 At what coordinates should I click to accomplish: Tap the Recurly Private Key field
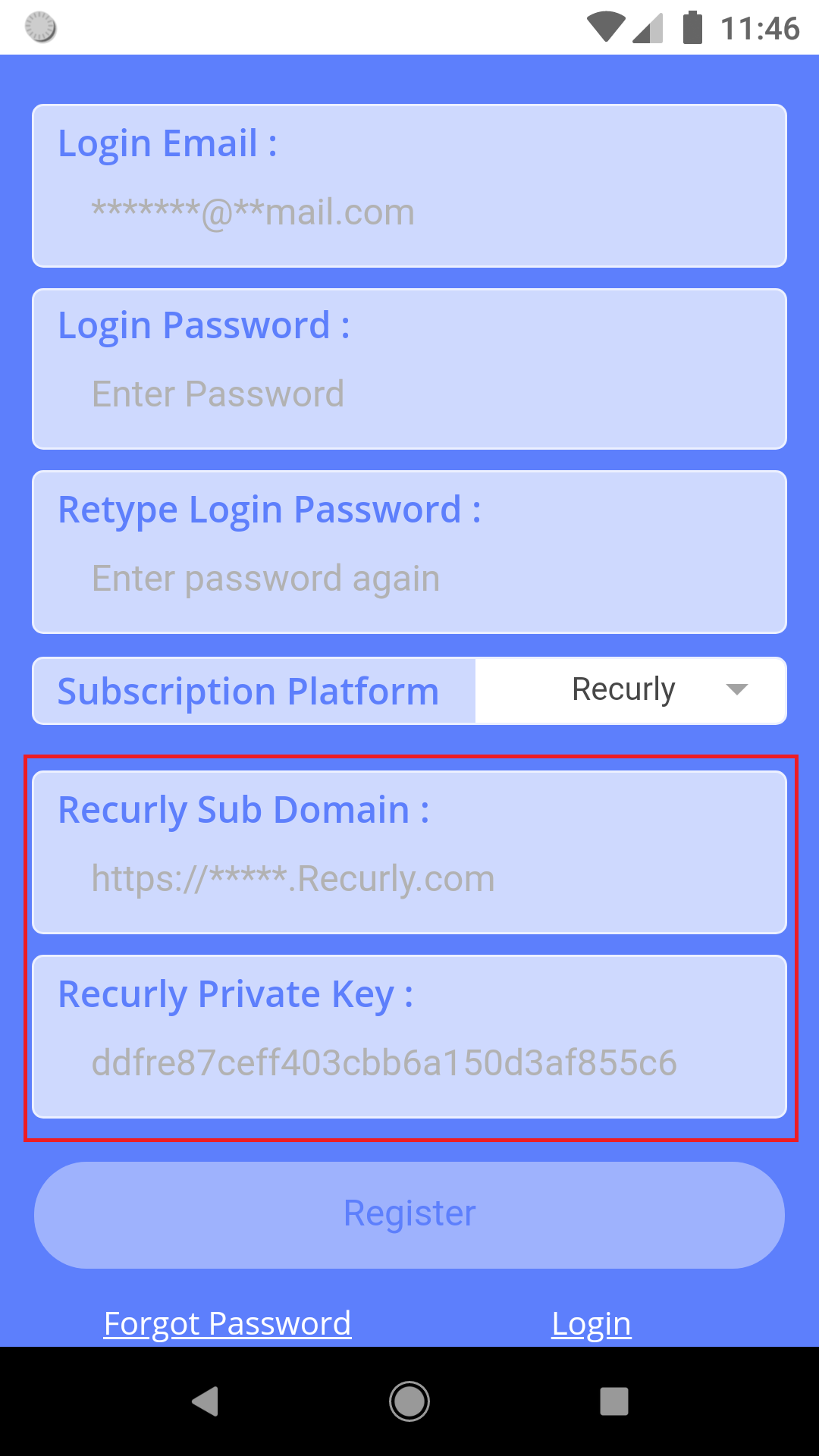[409, 1062]
